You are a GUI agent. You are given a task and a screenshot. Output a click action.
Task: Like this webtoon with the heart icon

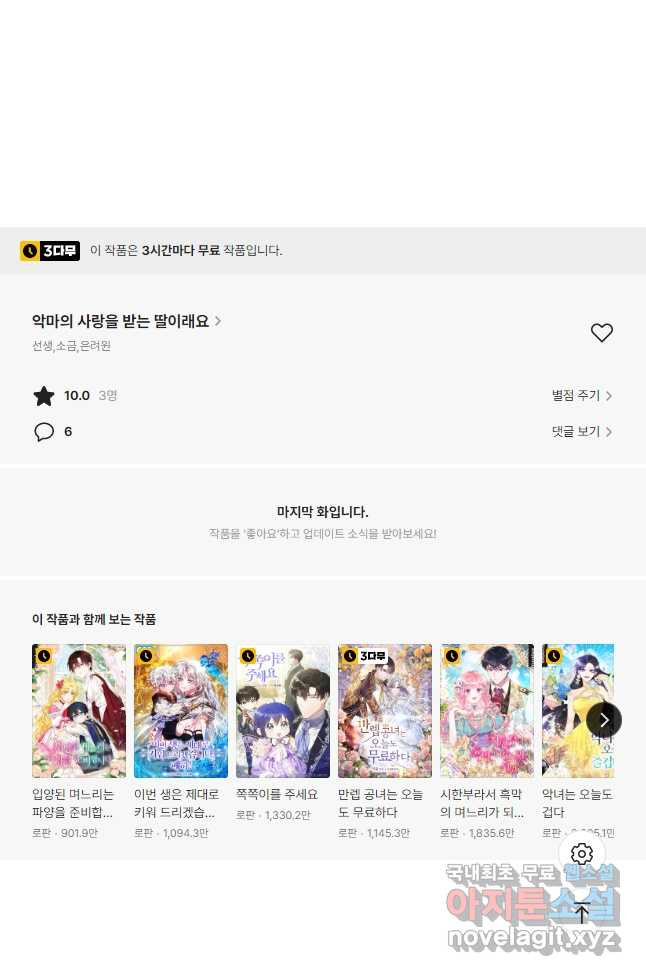click(x=601, y=333)
